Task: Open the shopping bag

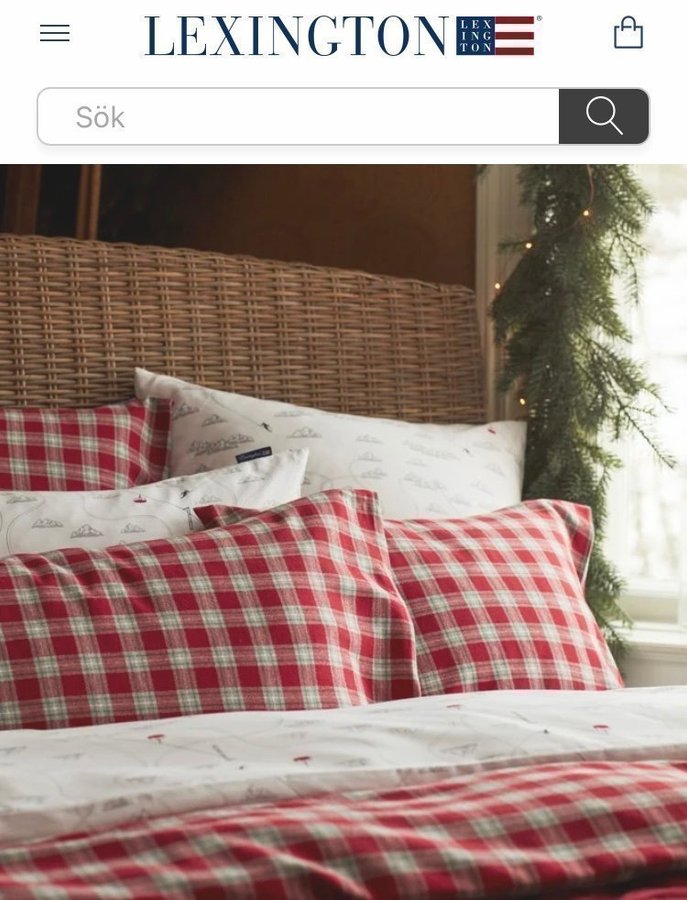Action: [x=628, y=33]
